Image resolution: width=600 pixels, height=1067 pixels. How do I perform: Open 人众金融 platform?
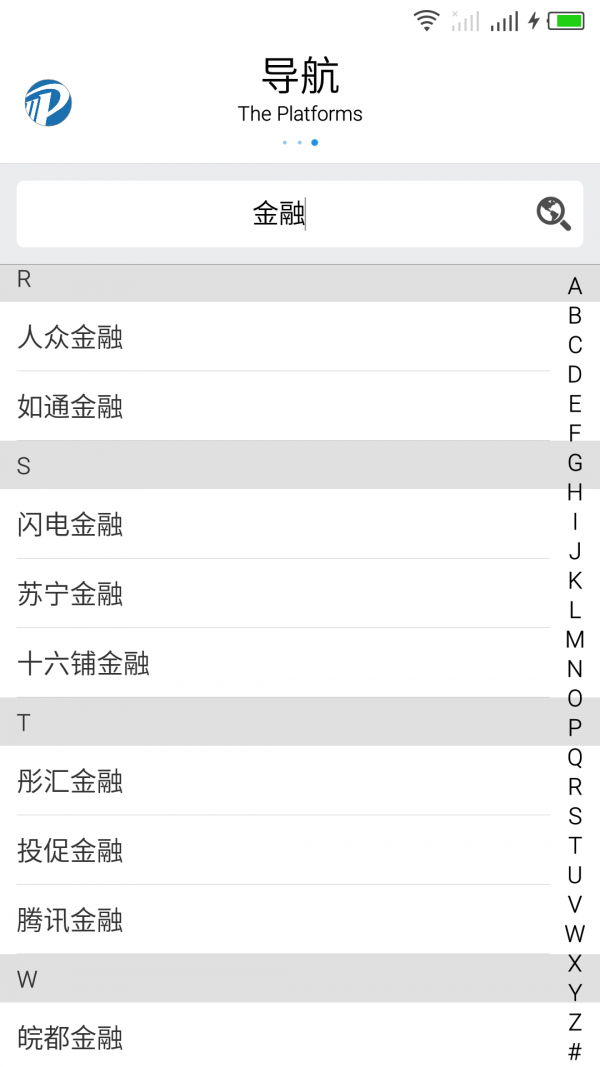coord(283,337)
